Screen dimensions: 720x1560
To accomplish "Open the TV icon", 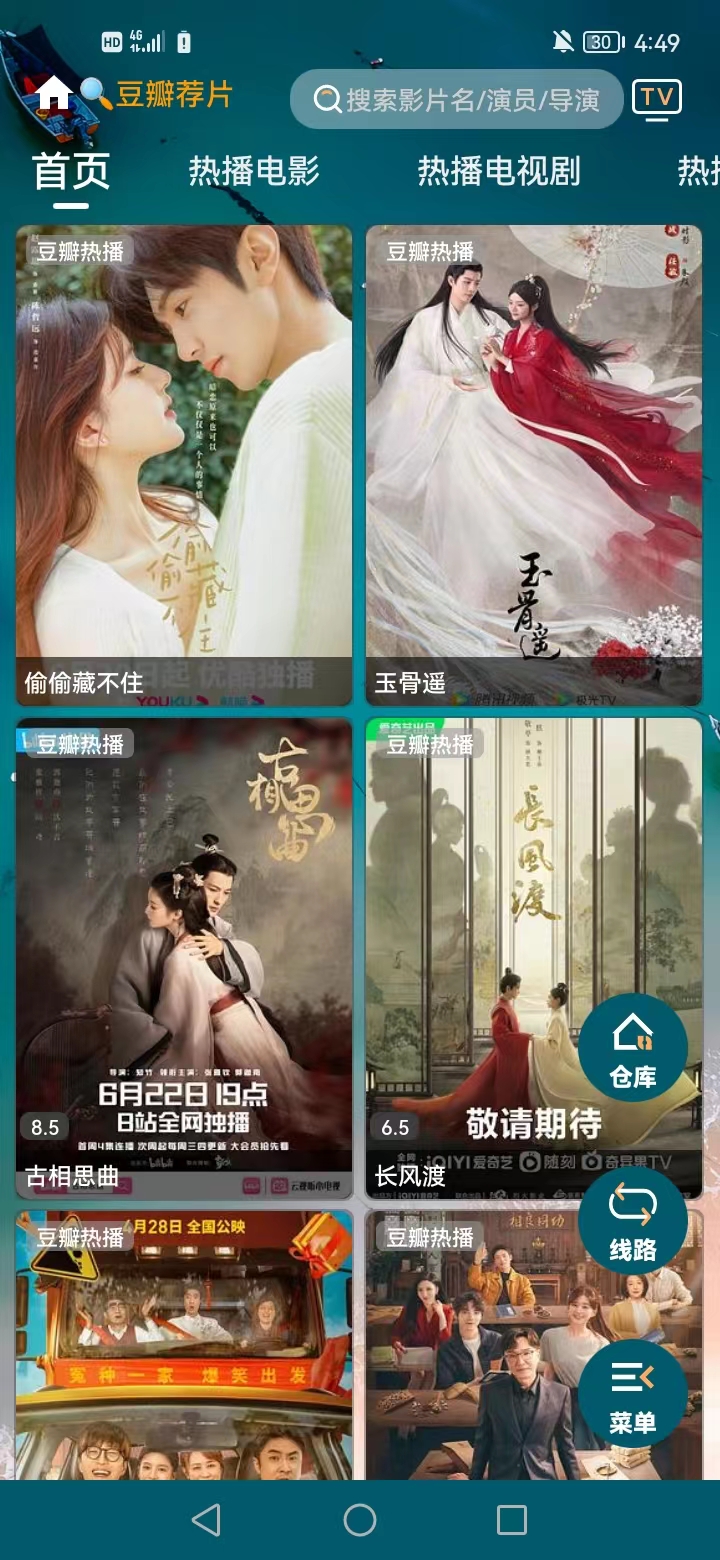I will pos(656,98).
